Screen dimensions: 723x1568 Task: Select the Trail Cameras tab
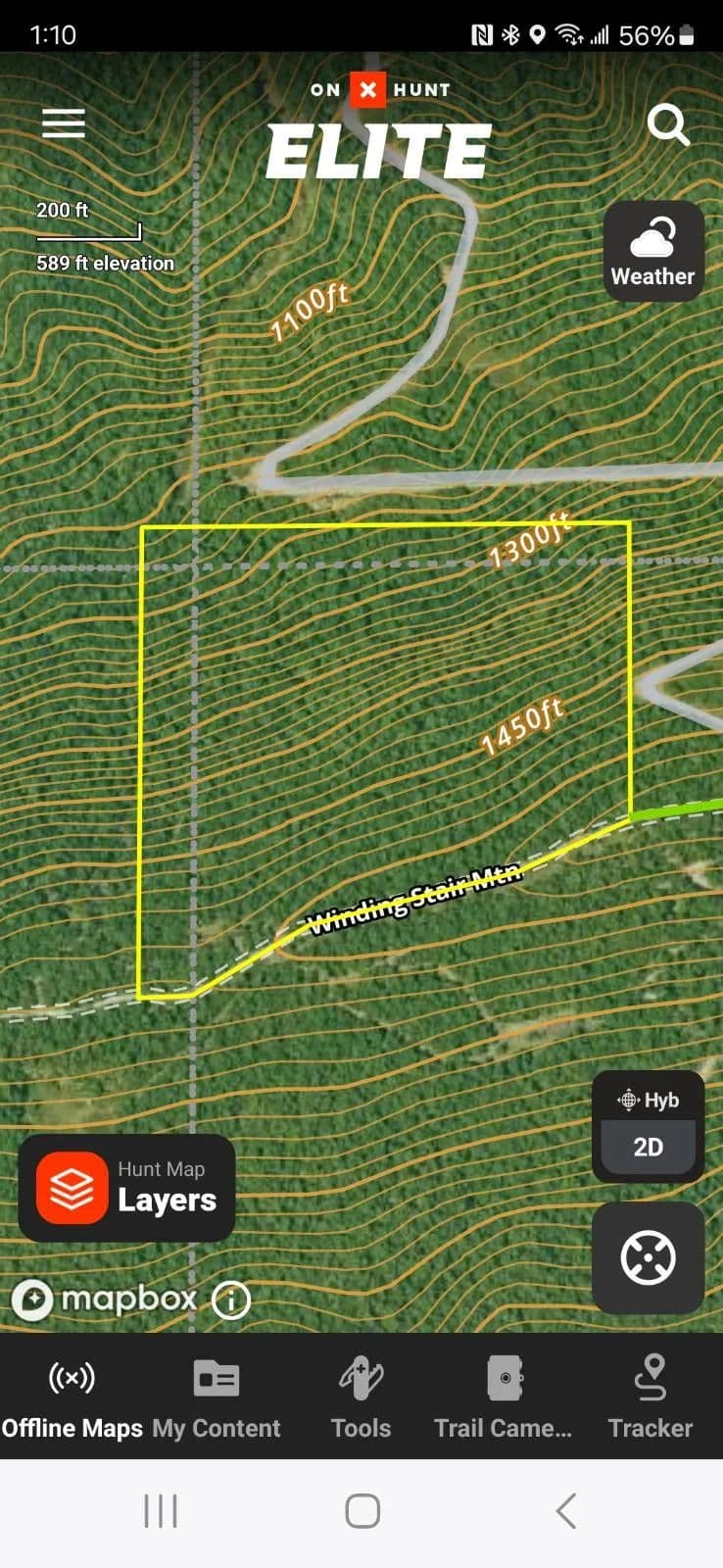point(504,1397)
